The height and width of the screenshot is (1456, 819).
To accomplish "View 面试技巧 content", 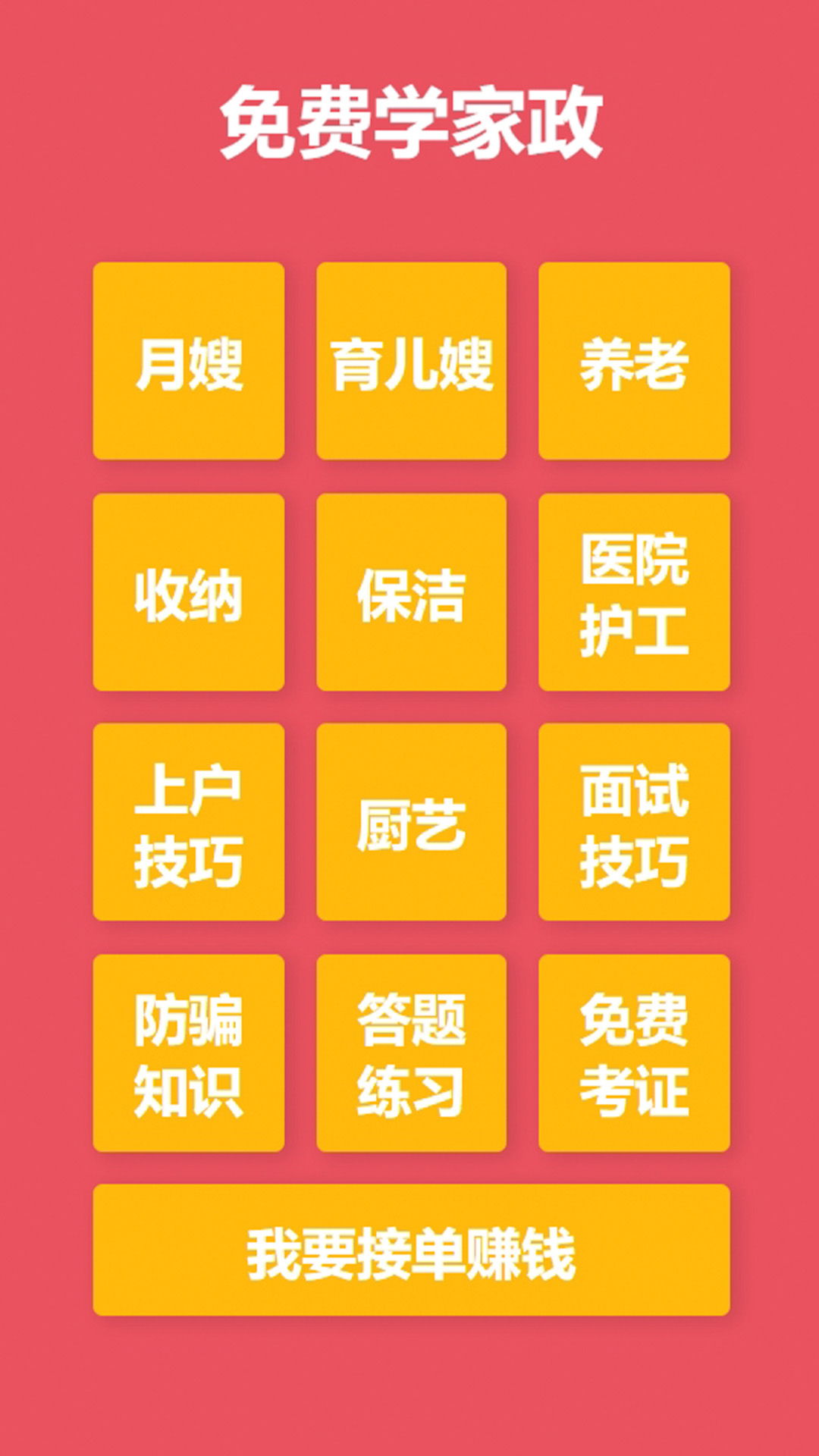I will (634, 822).
